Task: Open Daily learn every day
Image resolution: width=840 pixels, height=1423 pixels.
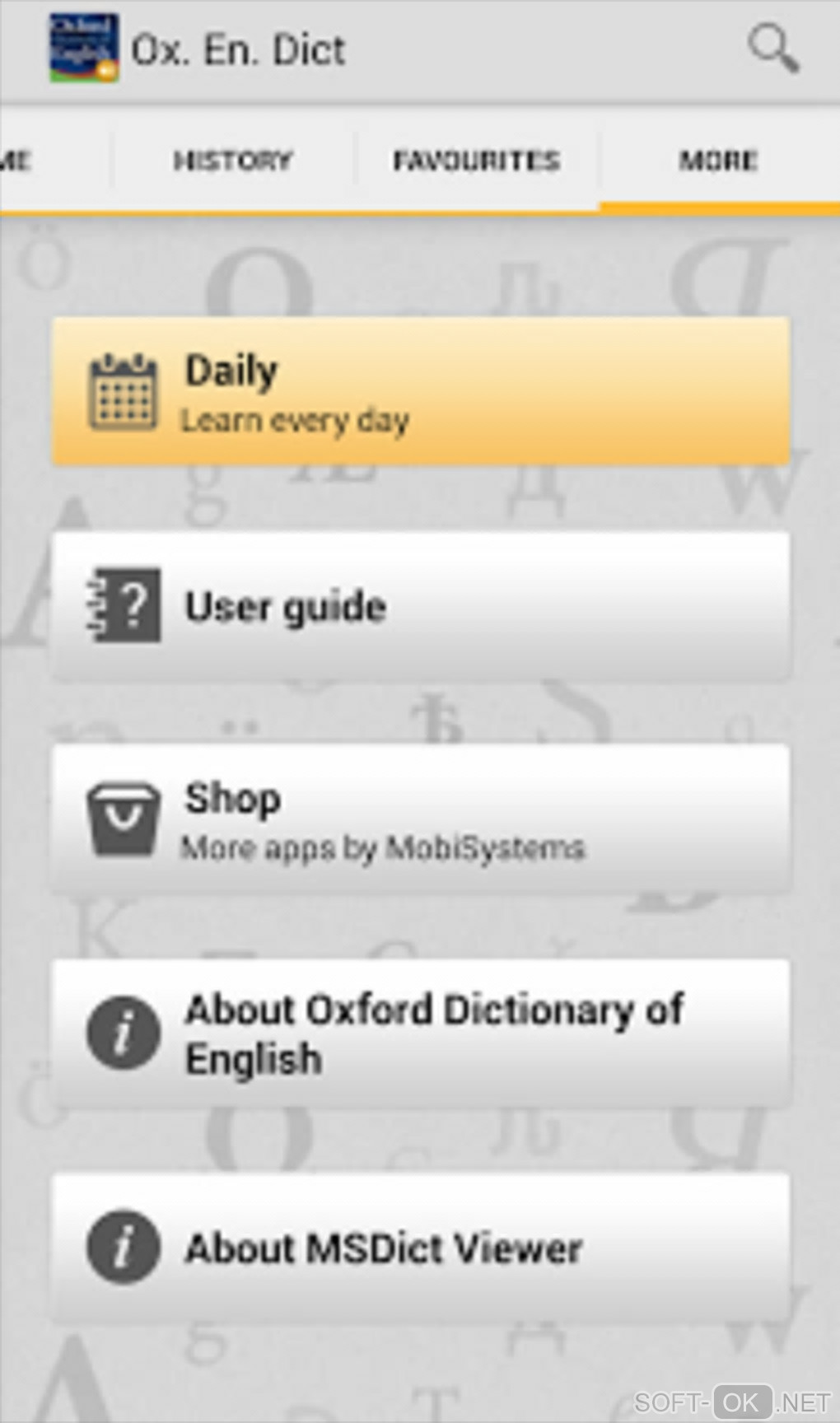Action: 421,392
